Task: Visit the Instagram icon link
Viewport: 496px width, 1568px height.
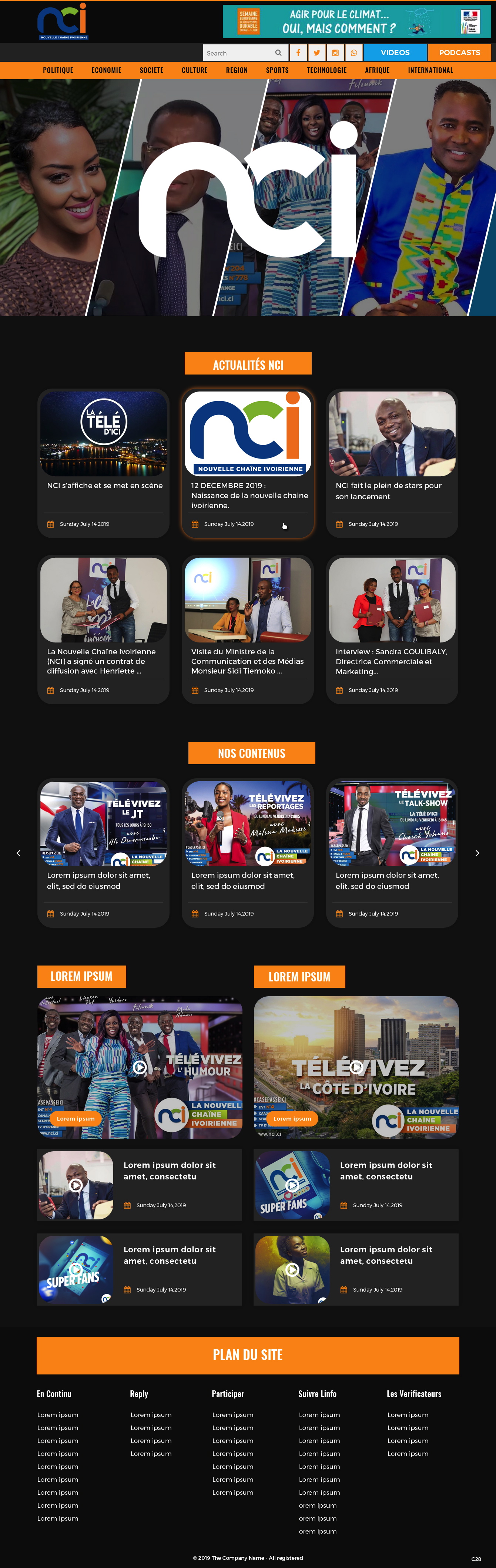Action: (335, 53)
